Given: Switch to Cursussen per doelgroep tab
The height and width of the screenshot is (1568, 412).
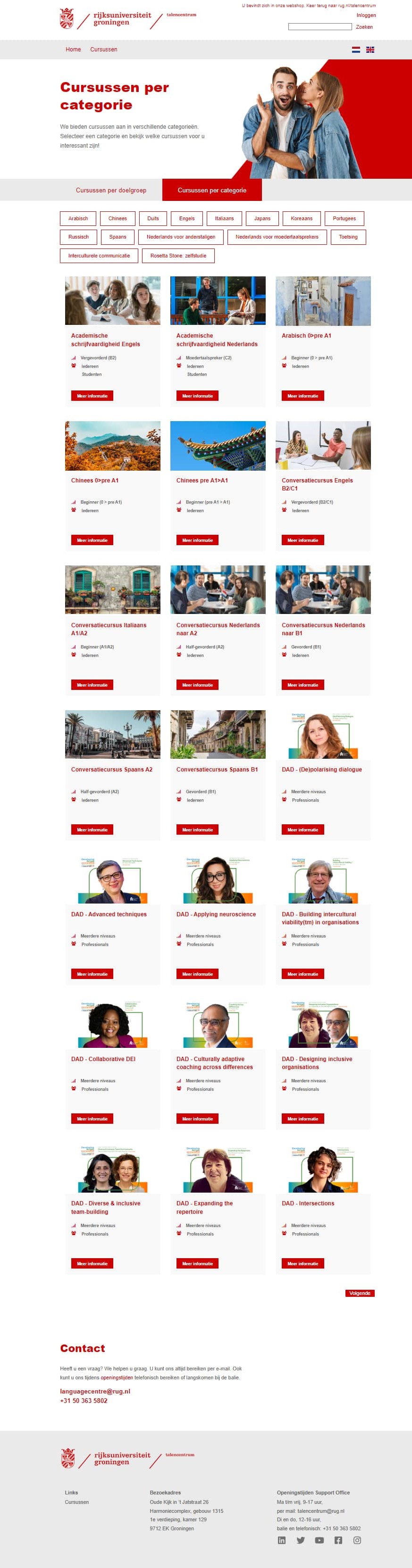Looking at the screenshot, I should tap(111, 191).
